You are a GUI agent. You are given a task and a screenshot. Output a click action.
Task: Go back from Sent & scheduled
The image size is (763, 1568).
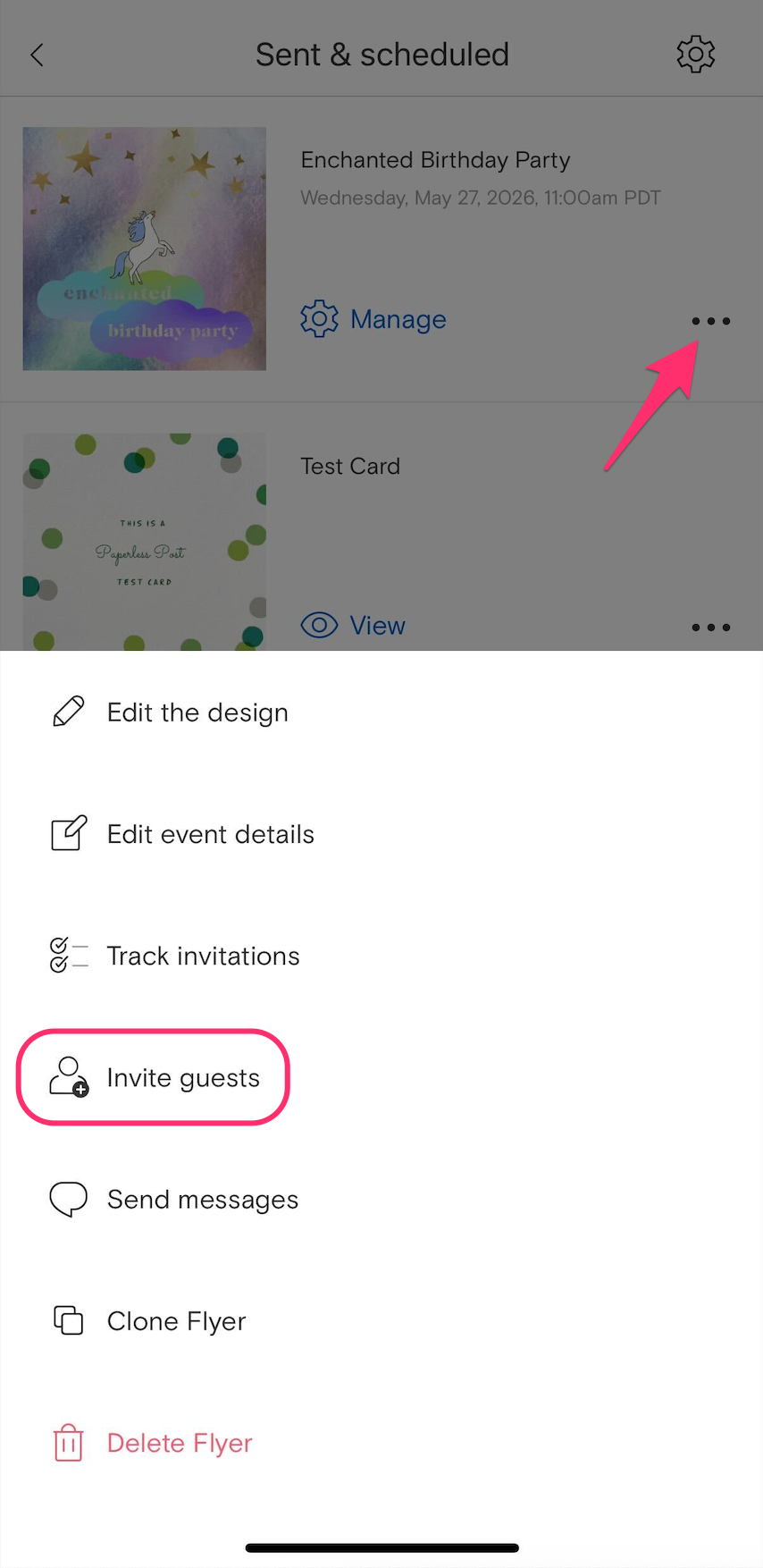[37, 55]
